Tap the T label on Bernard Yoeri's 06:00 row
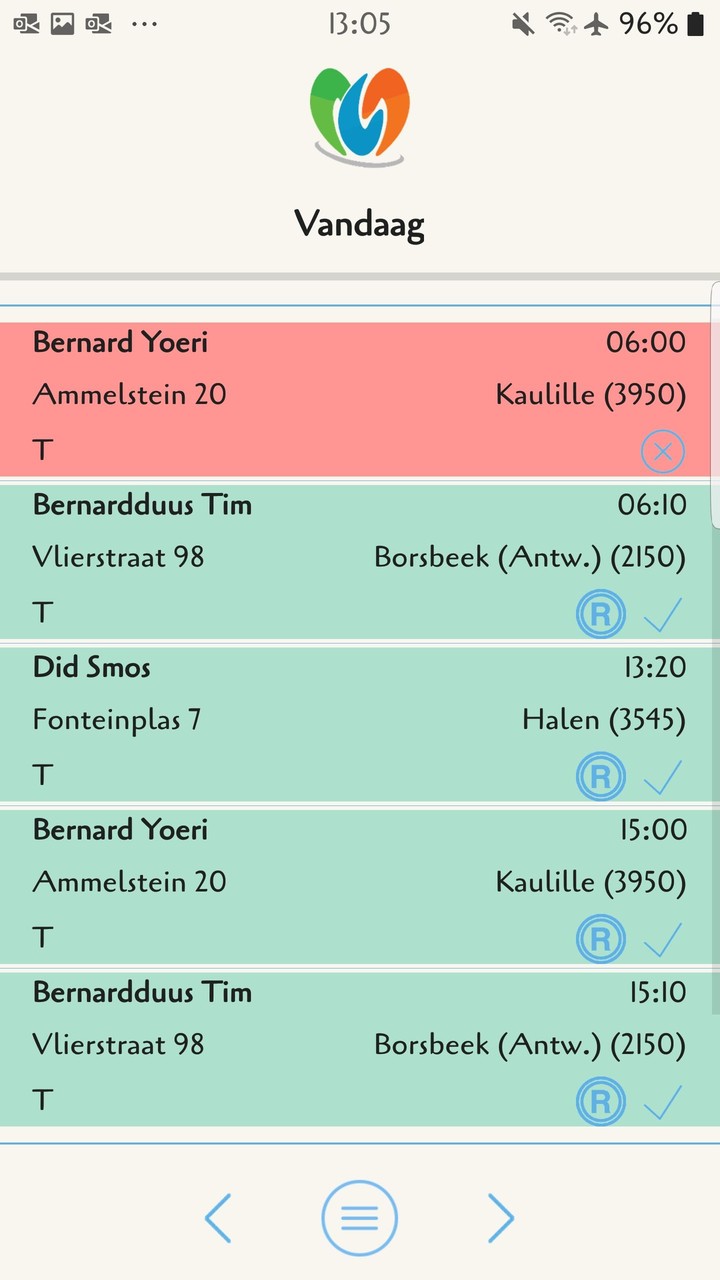 click(x=41, y=451)
